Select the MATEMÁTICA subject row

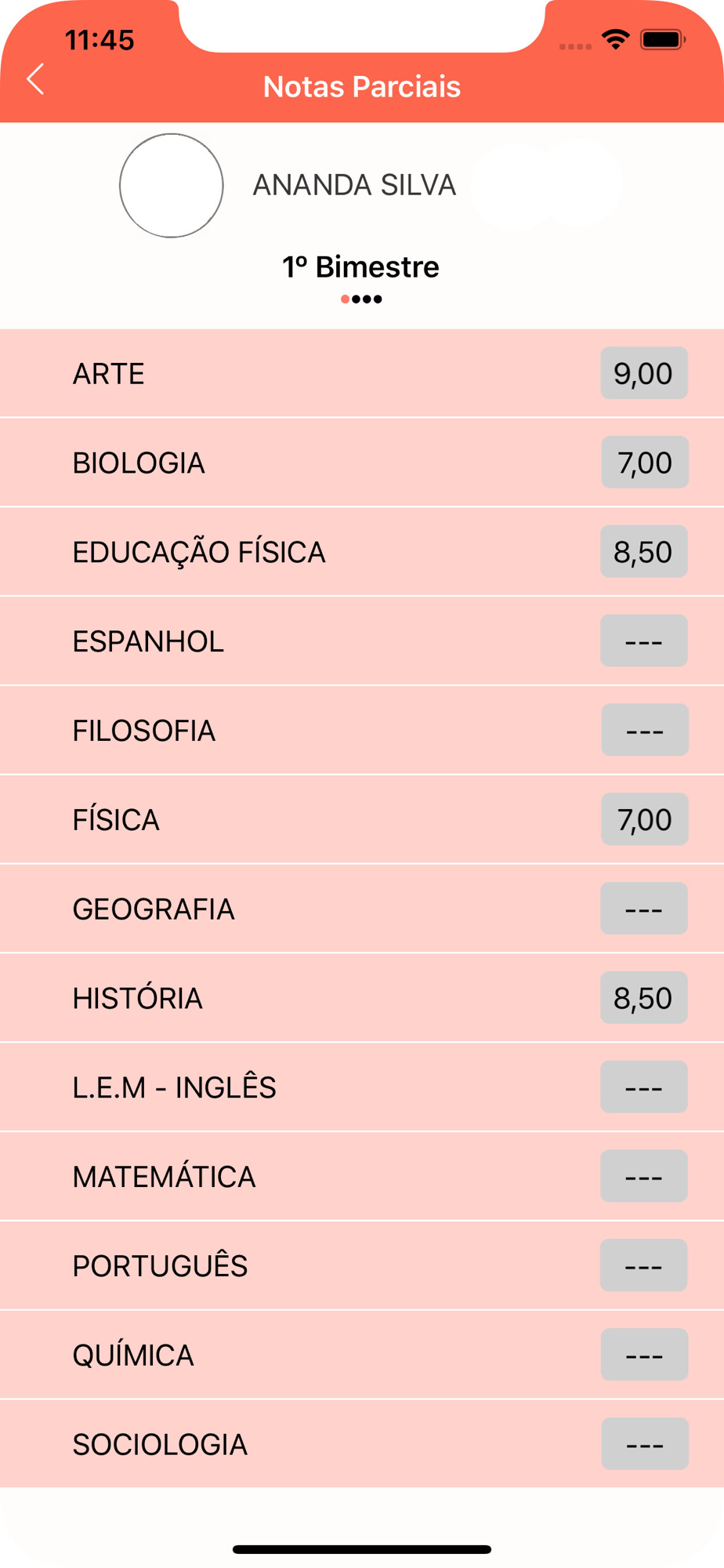pyautogui.click(x=362, y=1177)
